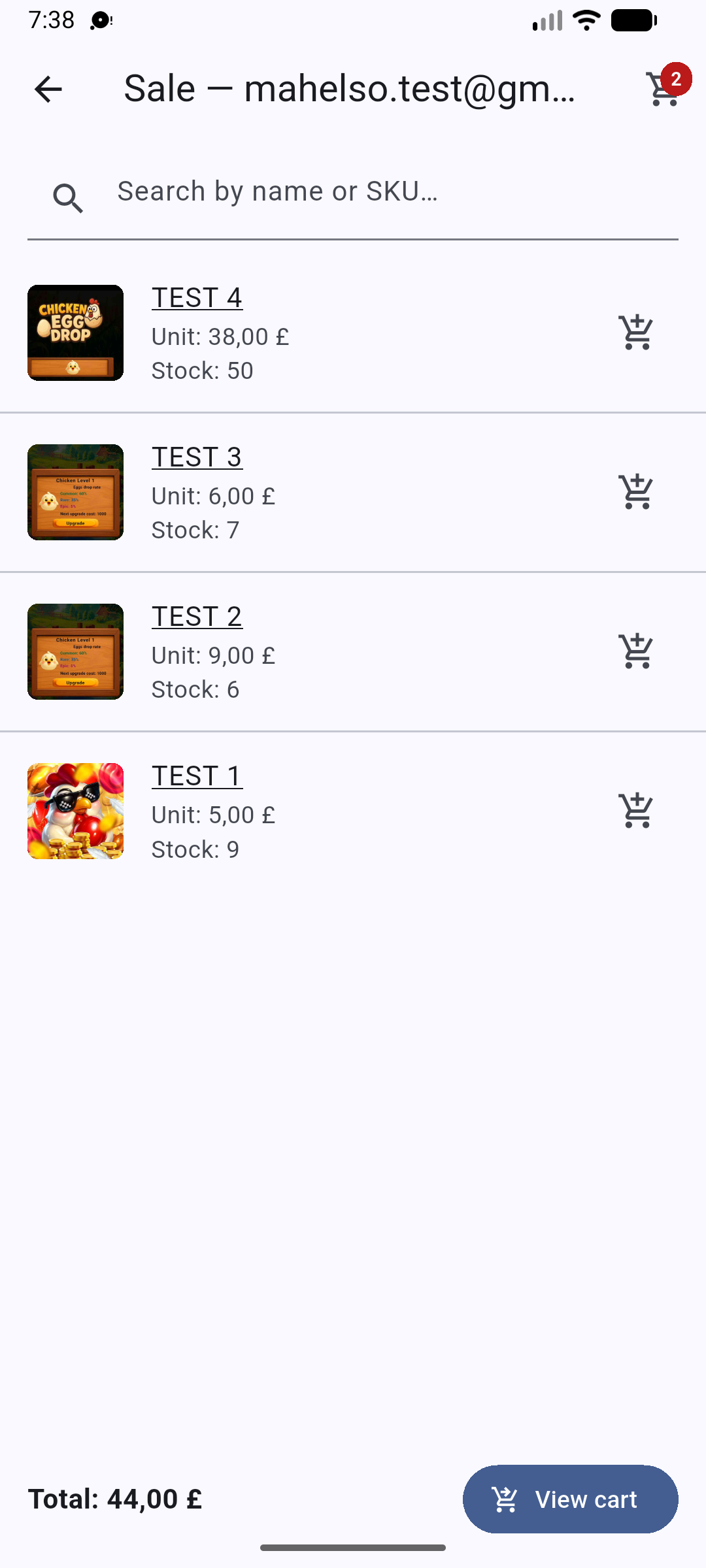The height and width of the screenshot is (1568, 706).
Task: Add TEST 1 to the cart
Action: tap(635, 811)
